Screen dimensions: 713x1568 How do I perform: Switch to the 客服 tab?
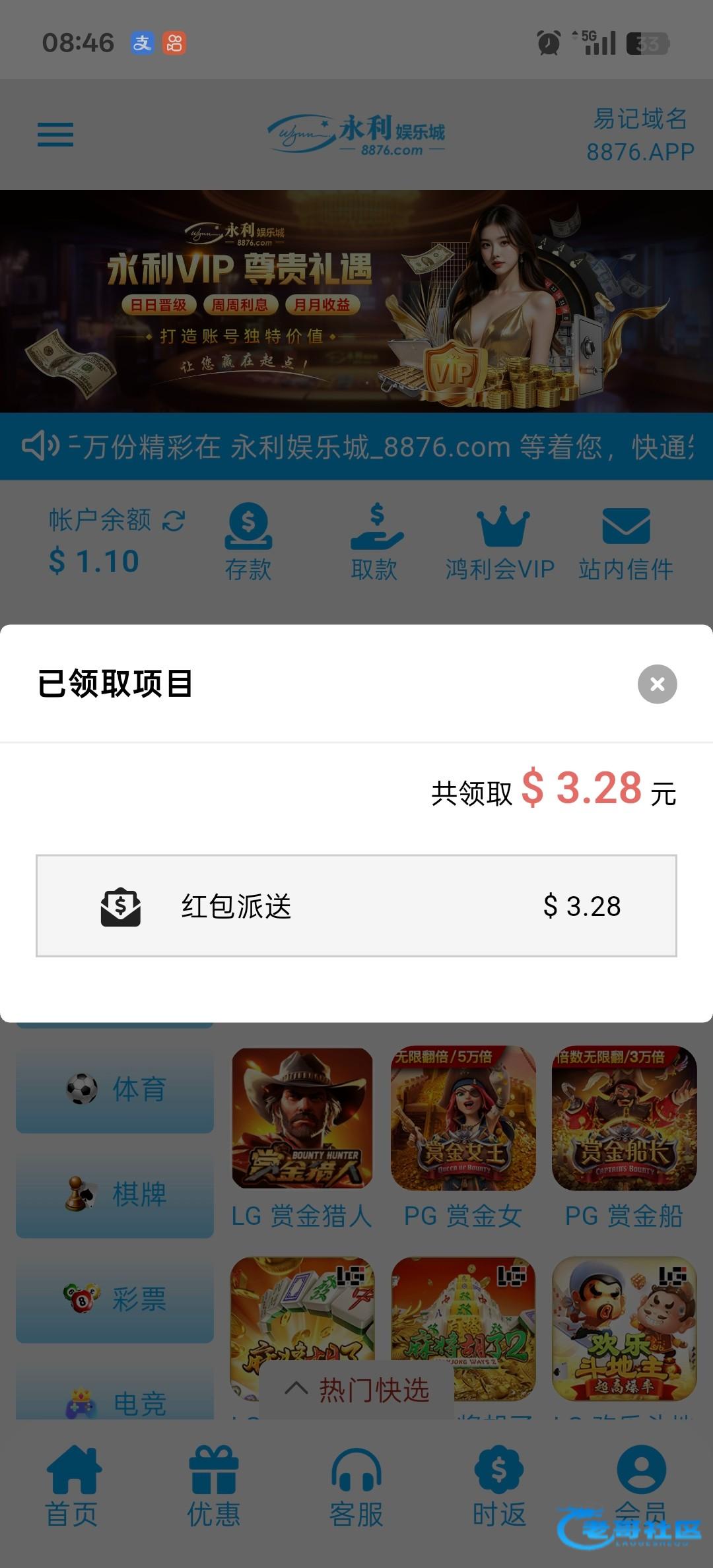[356, 1486]
